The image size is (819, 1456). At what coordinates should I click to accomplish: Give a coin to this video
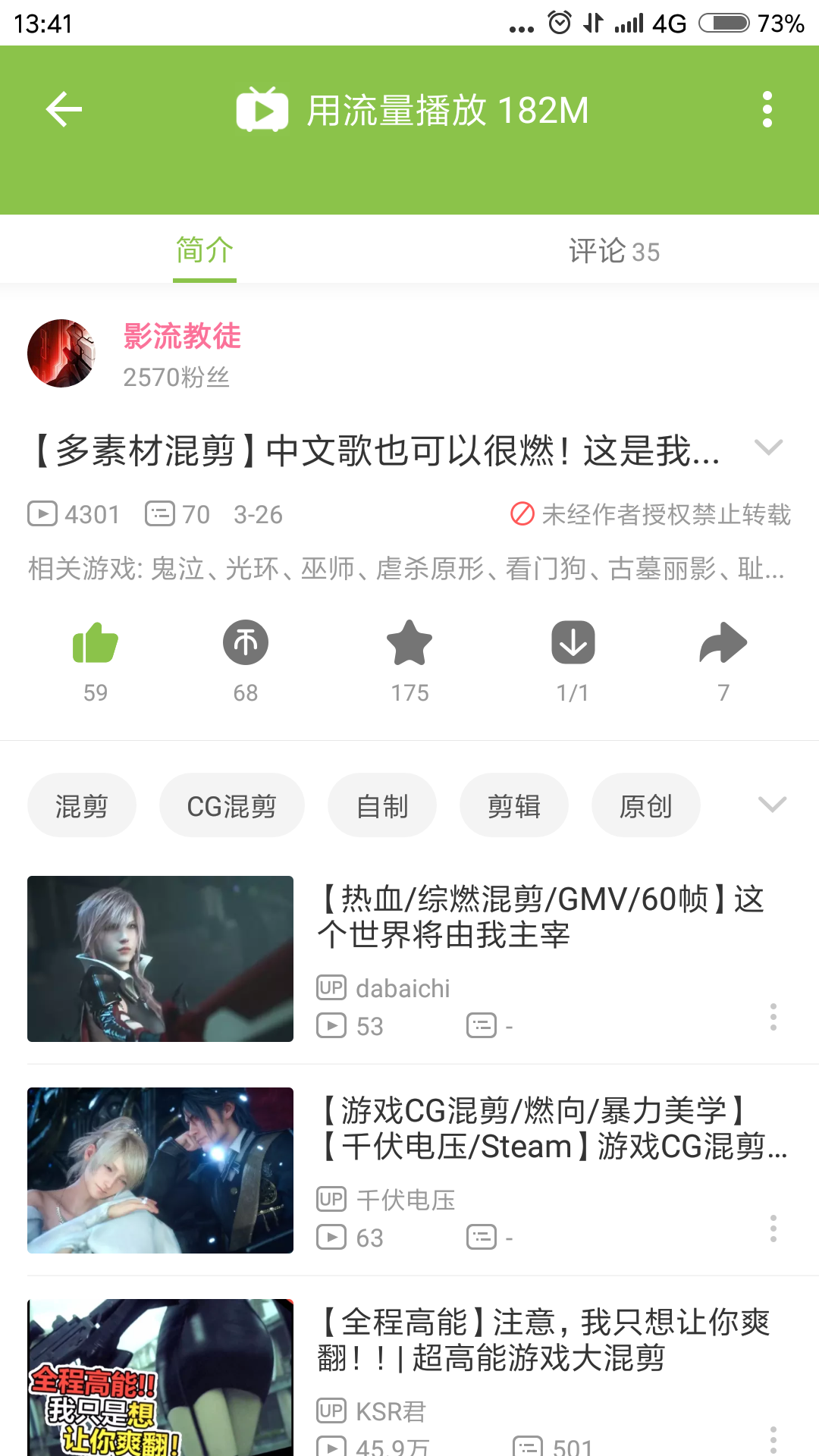pyautogui.click(x=246, y=643)
